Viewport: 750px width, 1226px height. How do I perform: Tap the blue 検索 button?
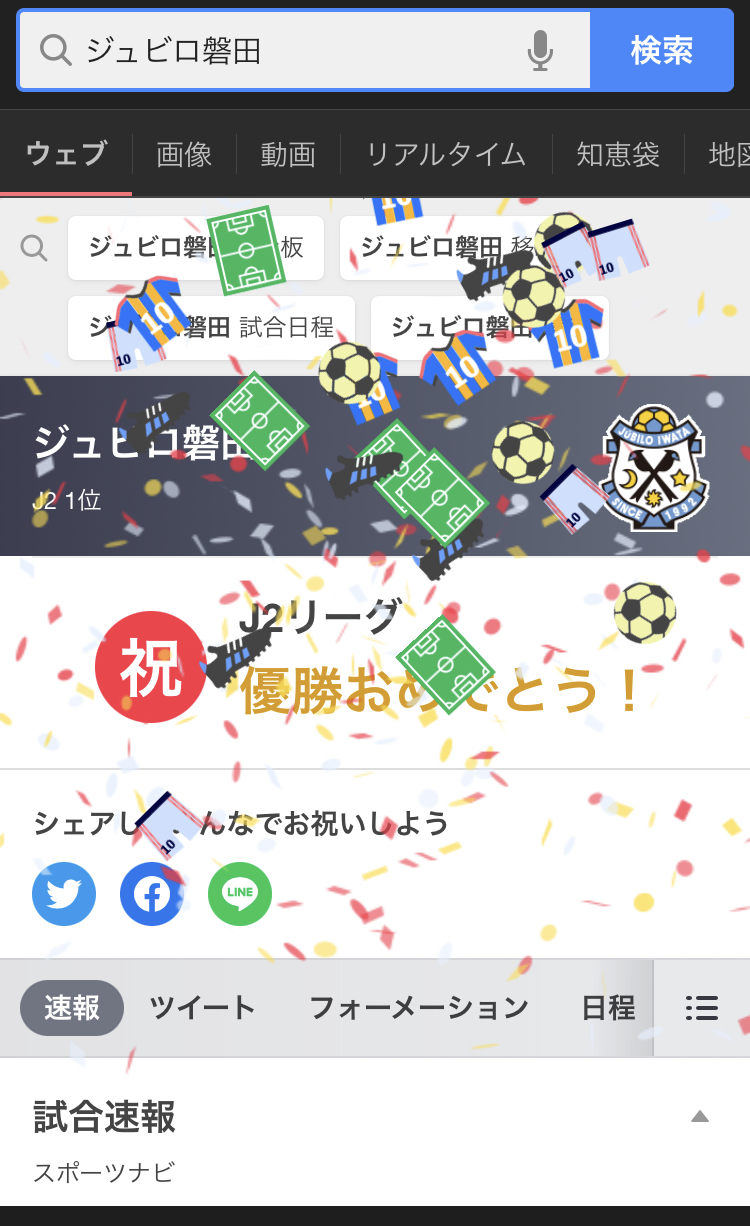click(x=661, y=50)
